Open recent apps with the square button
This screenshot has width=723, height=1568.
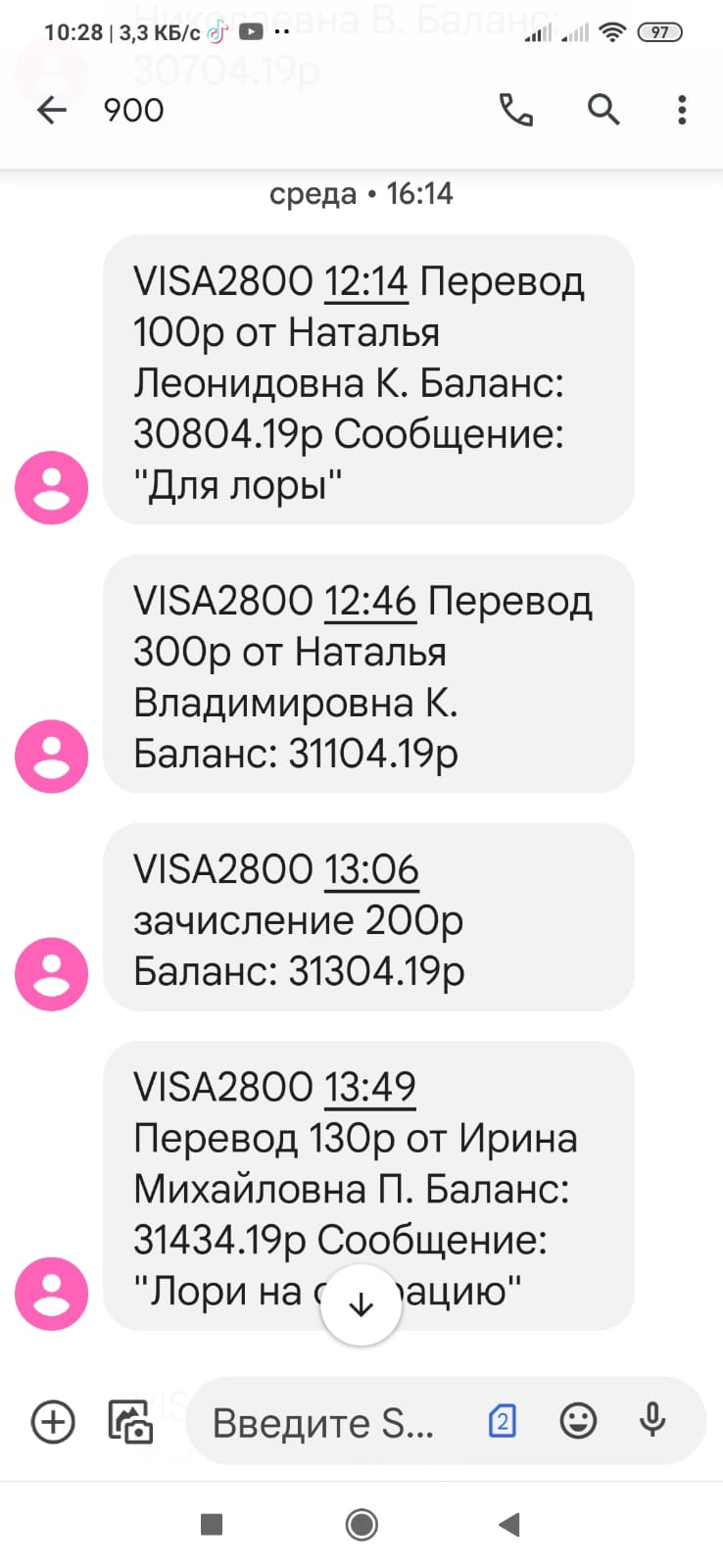pos(212,1525)
